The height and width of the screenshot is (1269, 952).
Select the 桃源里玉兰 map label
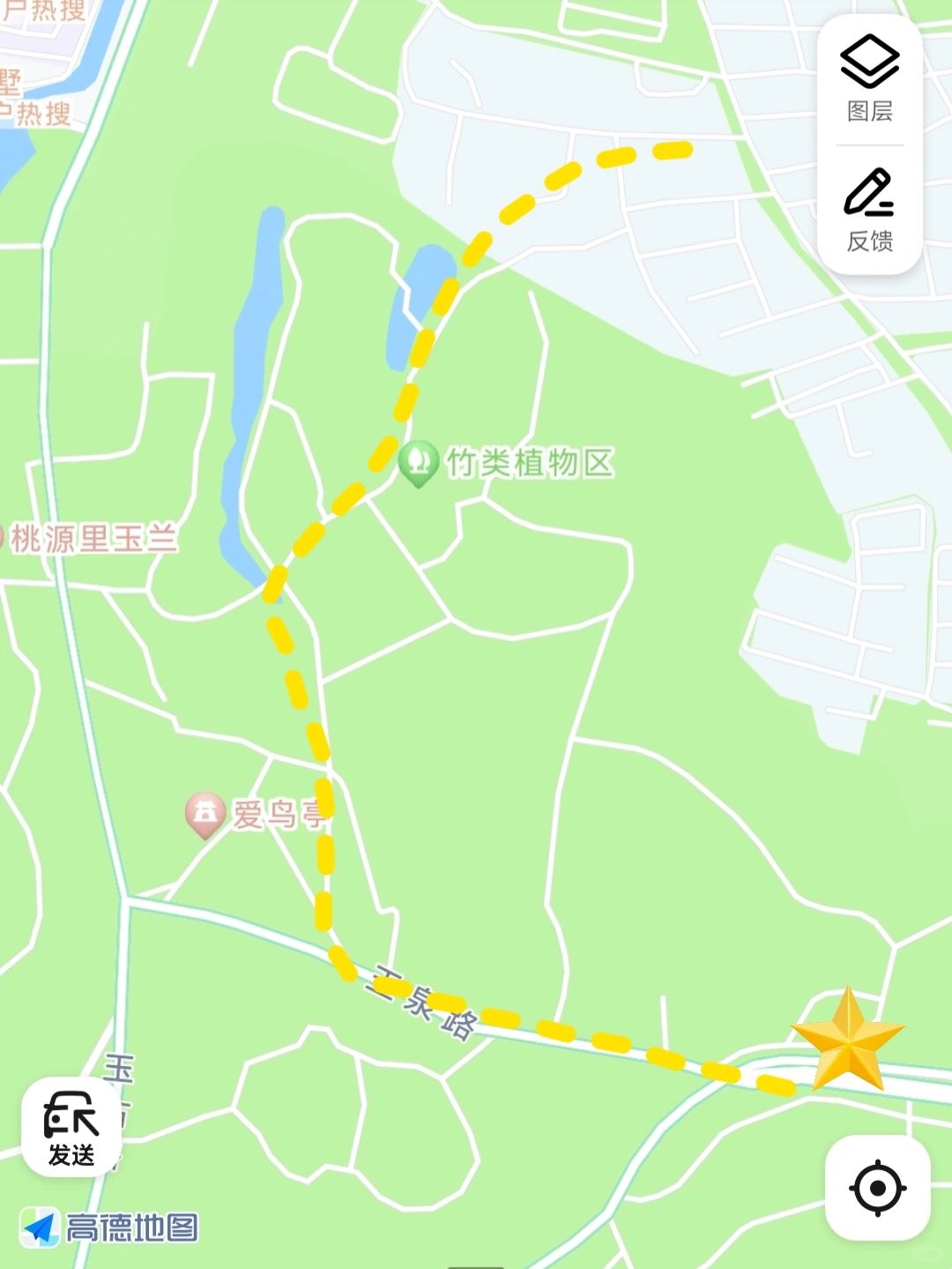click(93, 538)
